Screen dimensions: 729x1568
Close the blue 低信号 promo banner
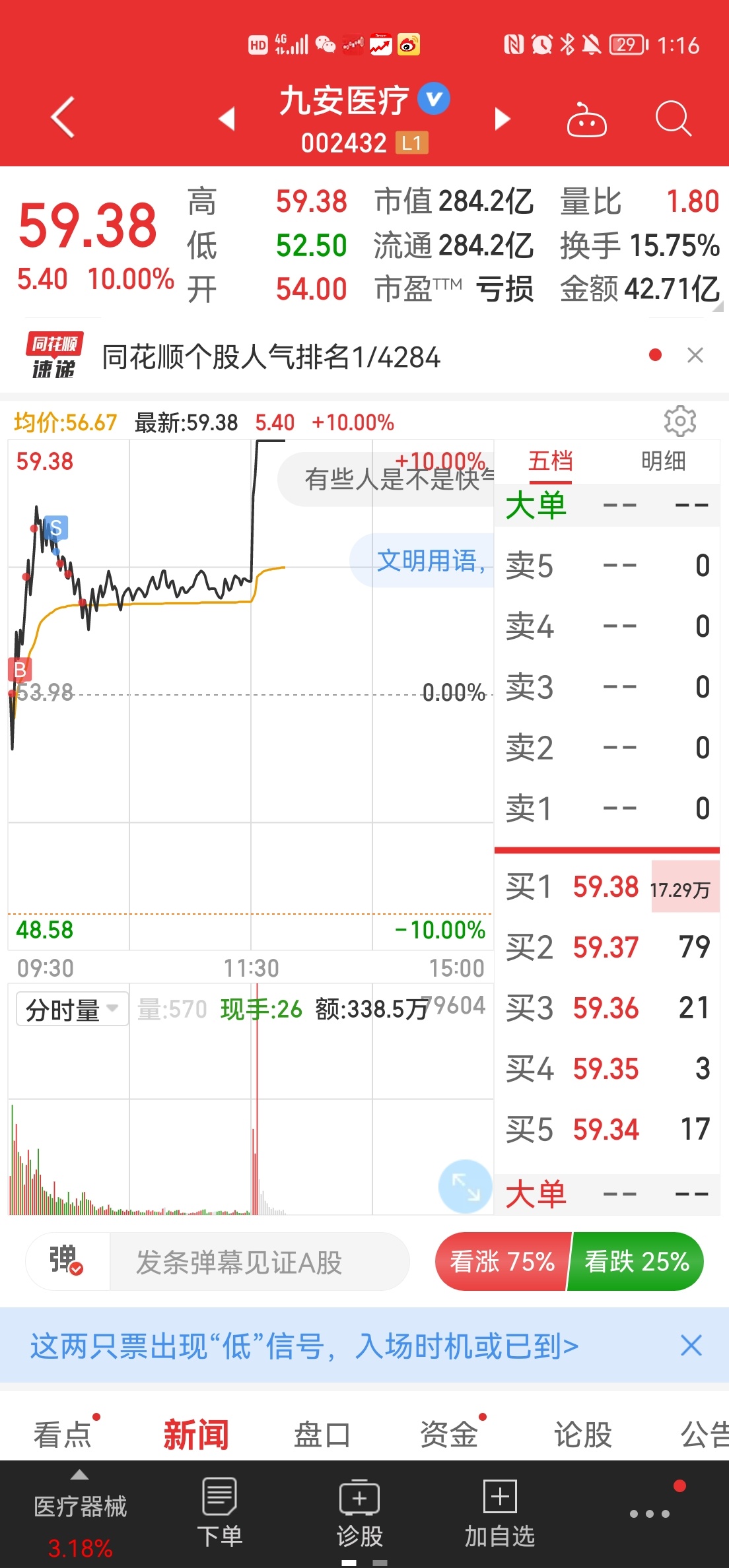tap(691, 1345)
